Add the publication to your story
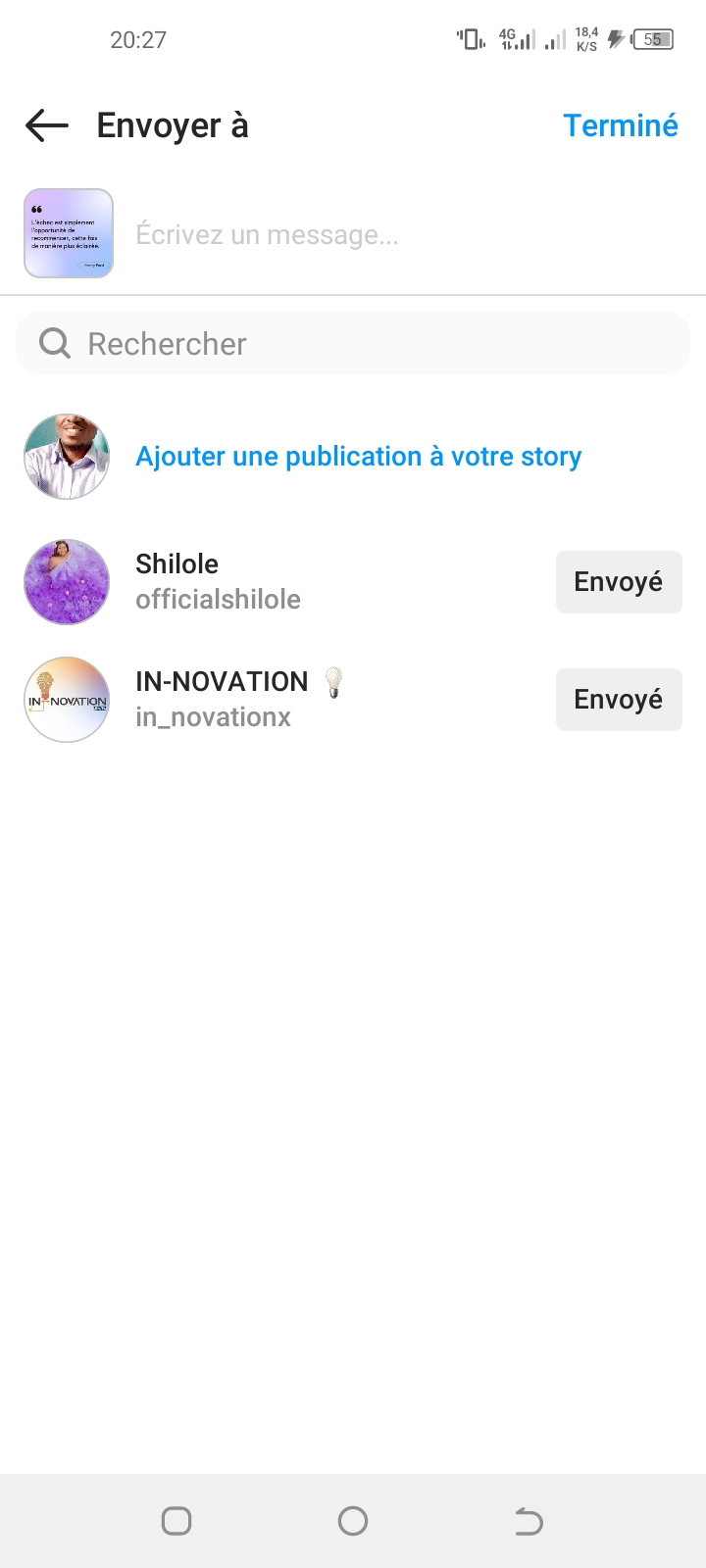The height and width of the screenshot is (1568, 706). tap(358, 457)
